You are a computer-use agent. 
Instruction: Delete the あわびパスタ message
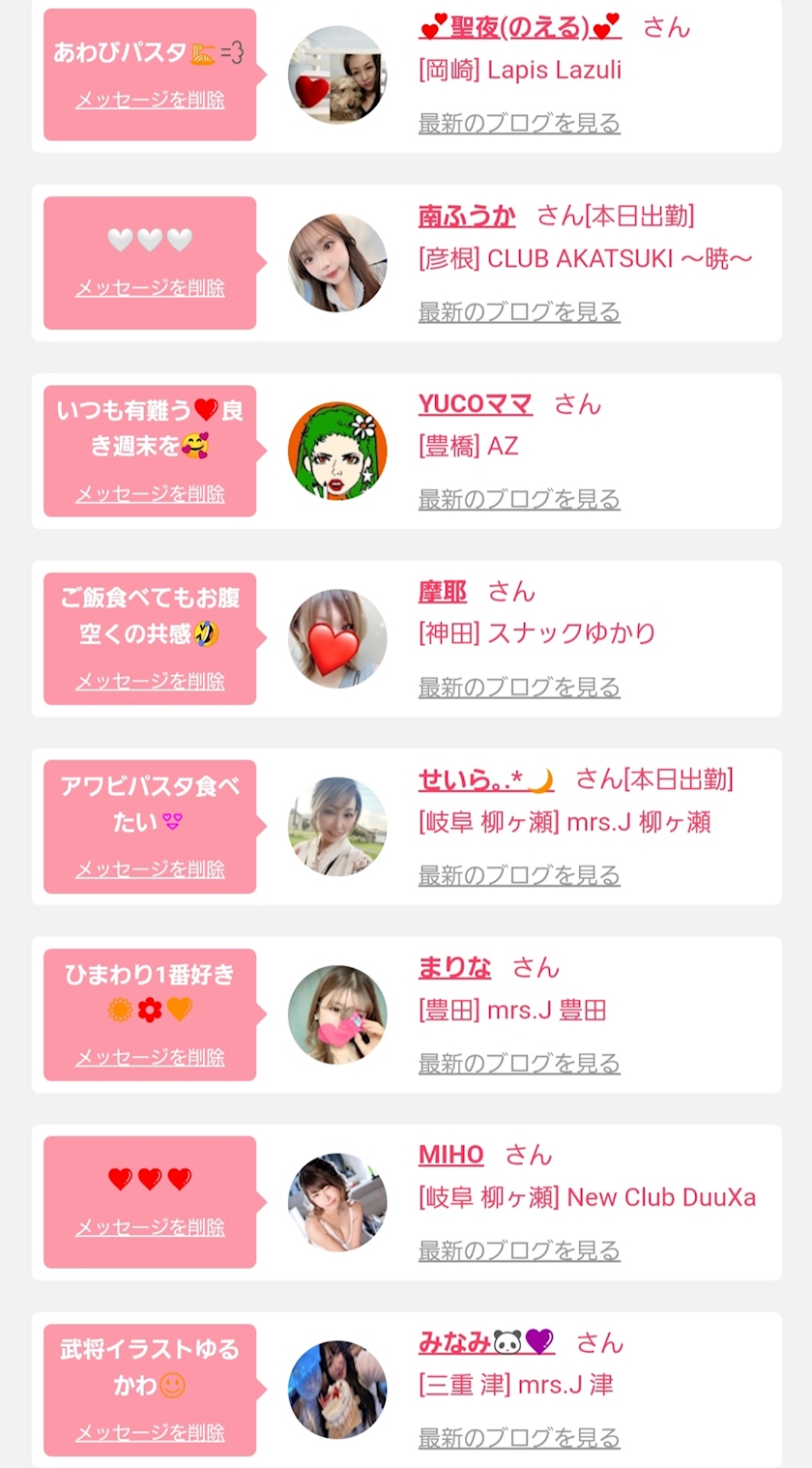coord(150,100)
